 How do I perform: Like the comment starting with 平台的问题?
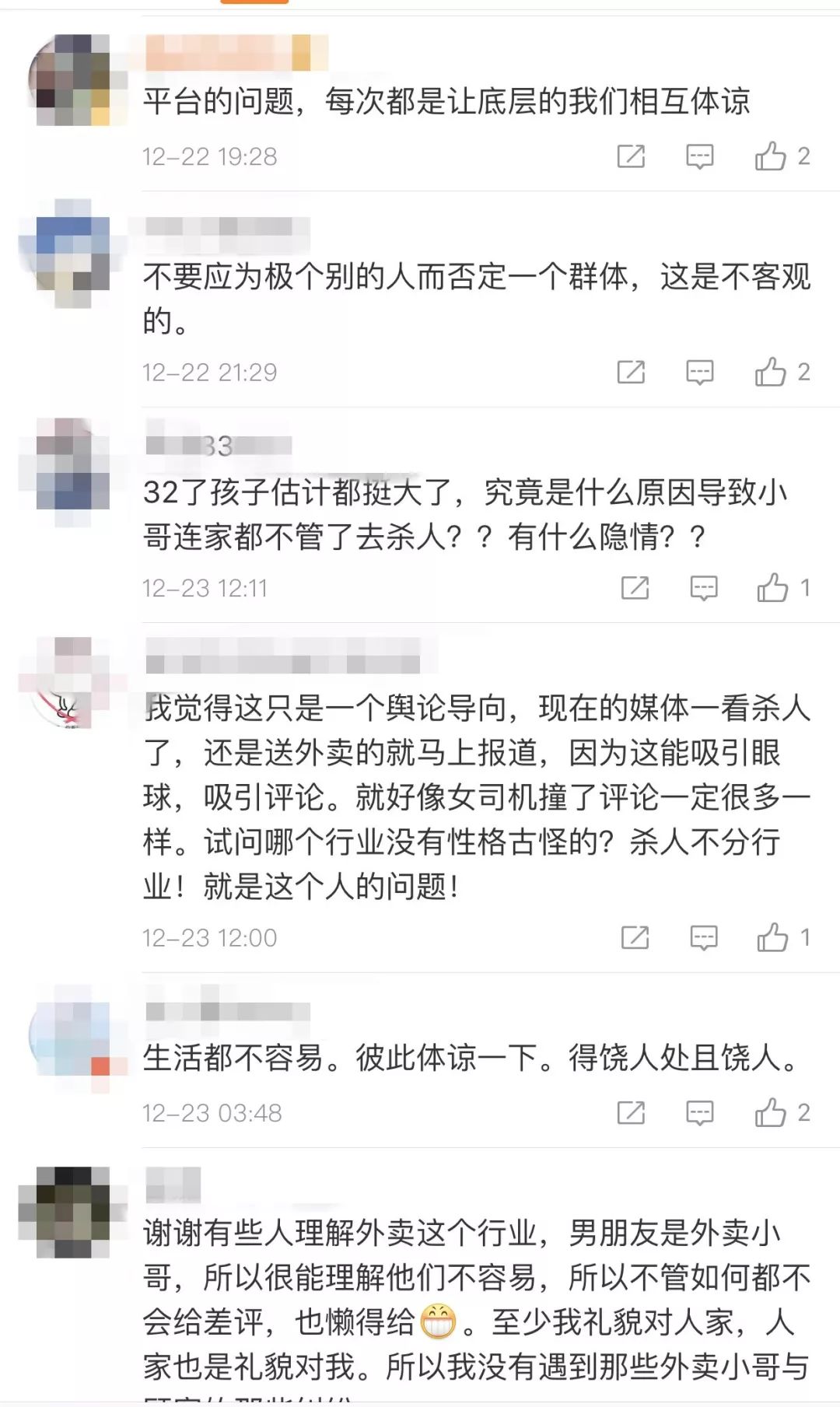pyautogui.click(x=771, y=156)
